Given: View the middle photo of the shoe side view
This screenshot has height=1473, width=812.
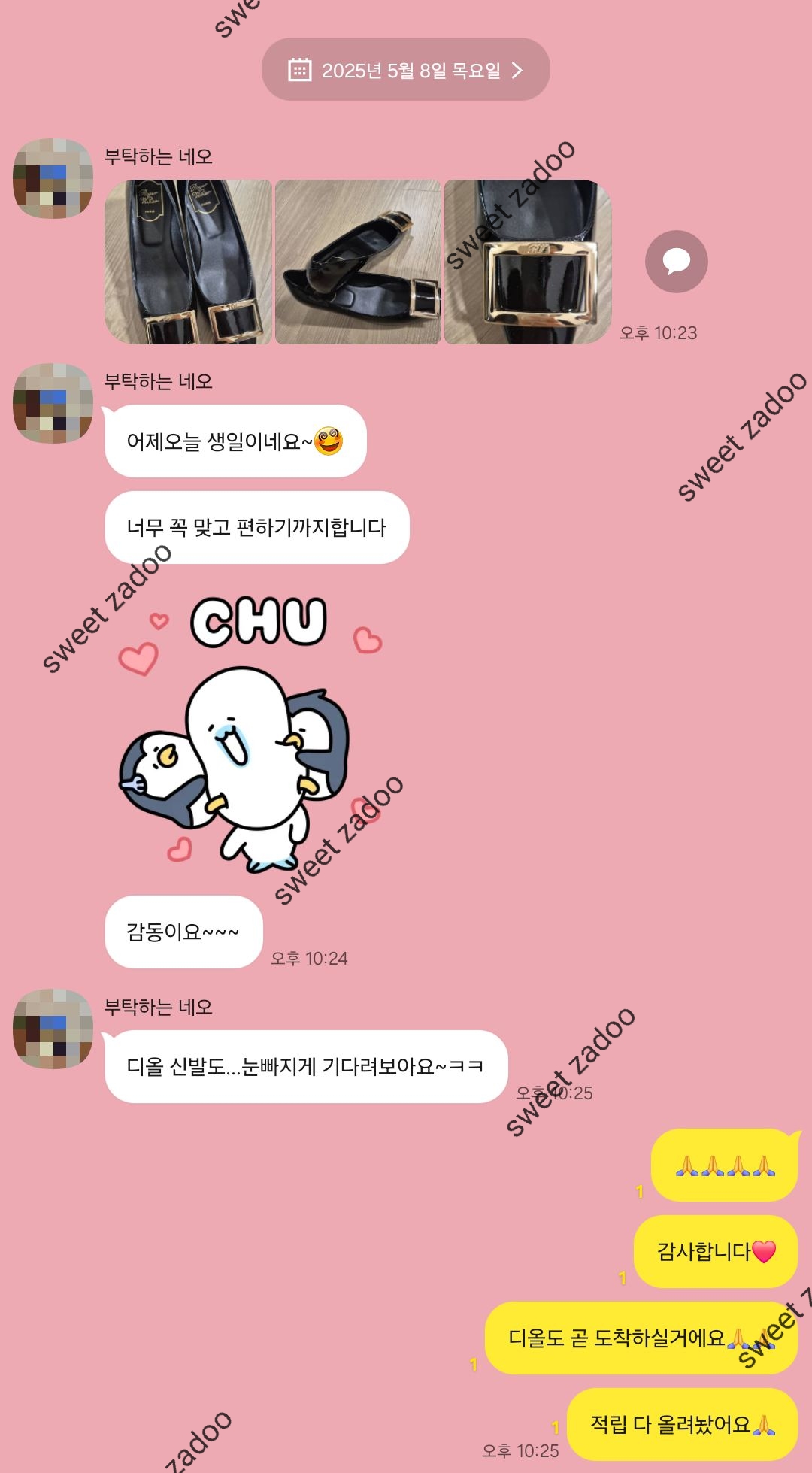Looking at the screenshot, I should pyautogui.click(x=358, y=262).
